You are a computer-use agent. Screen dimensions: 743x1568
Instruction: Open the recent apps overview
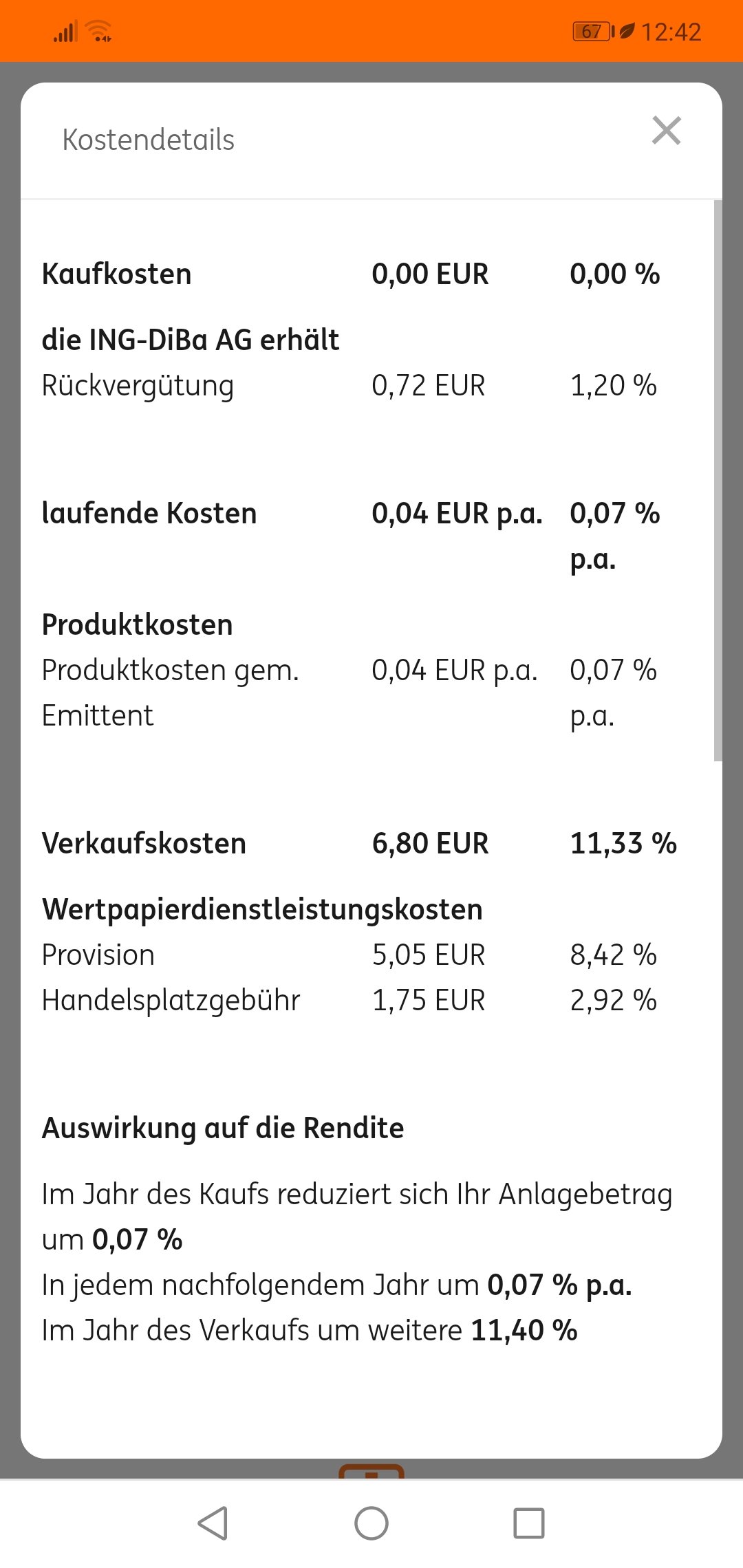tap(529, 1523)
